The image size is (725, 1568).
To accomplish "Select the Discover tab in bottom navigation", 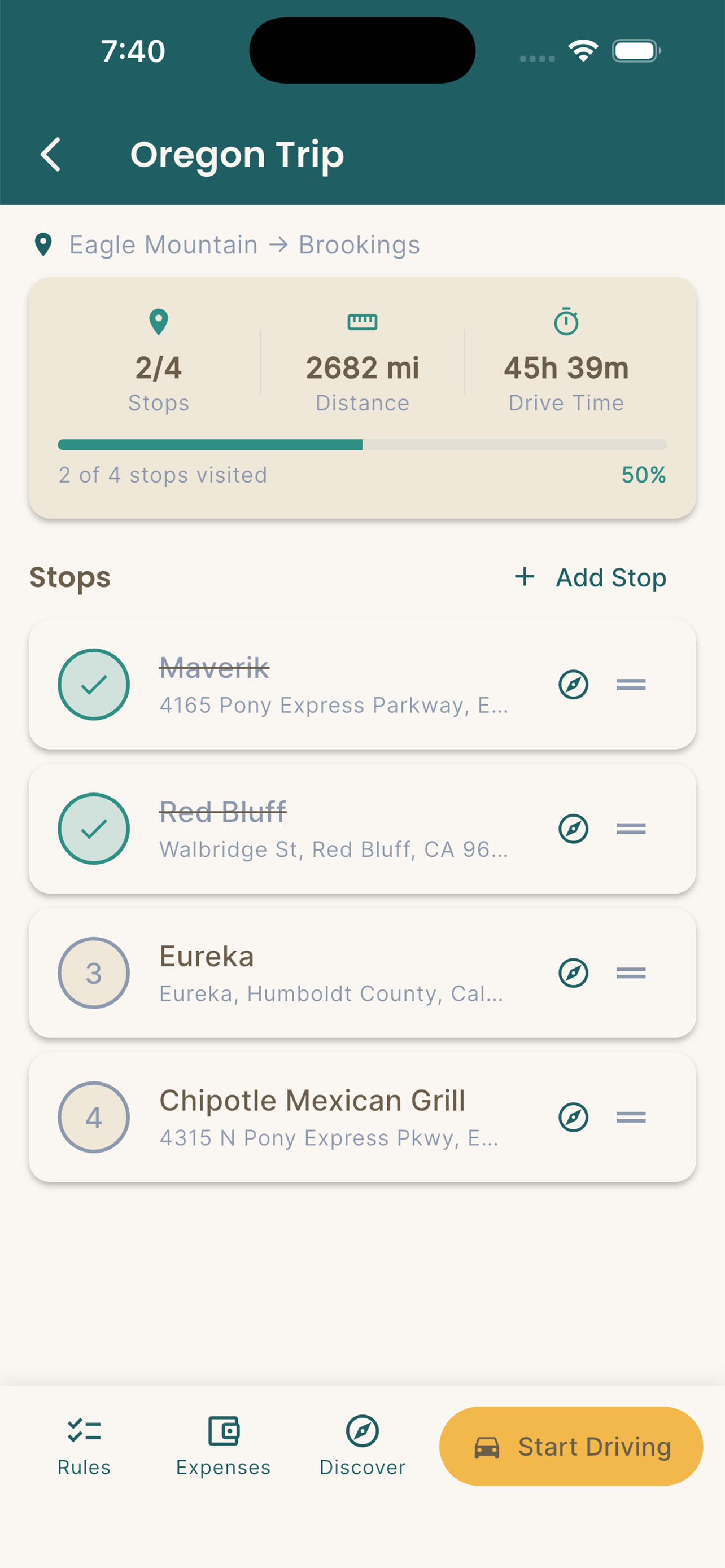I will click(362, 1446).
